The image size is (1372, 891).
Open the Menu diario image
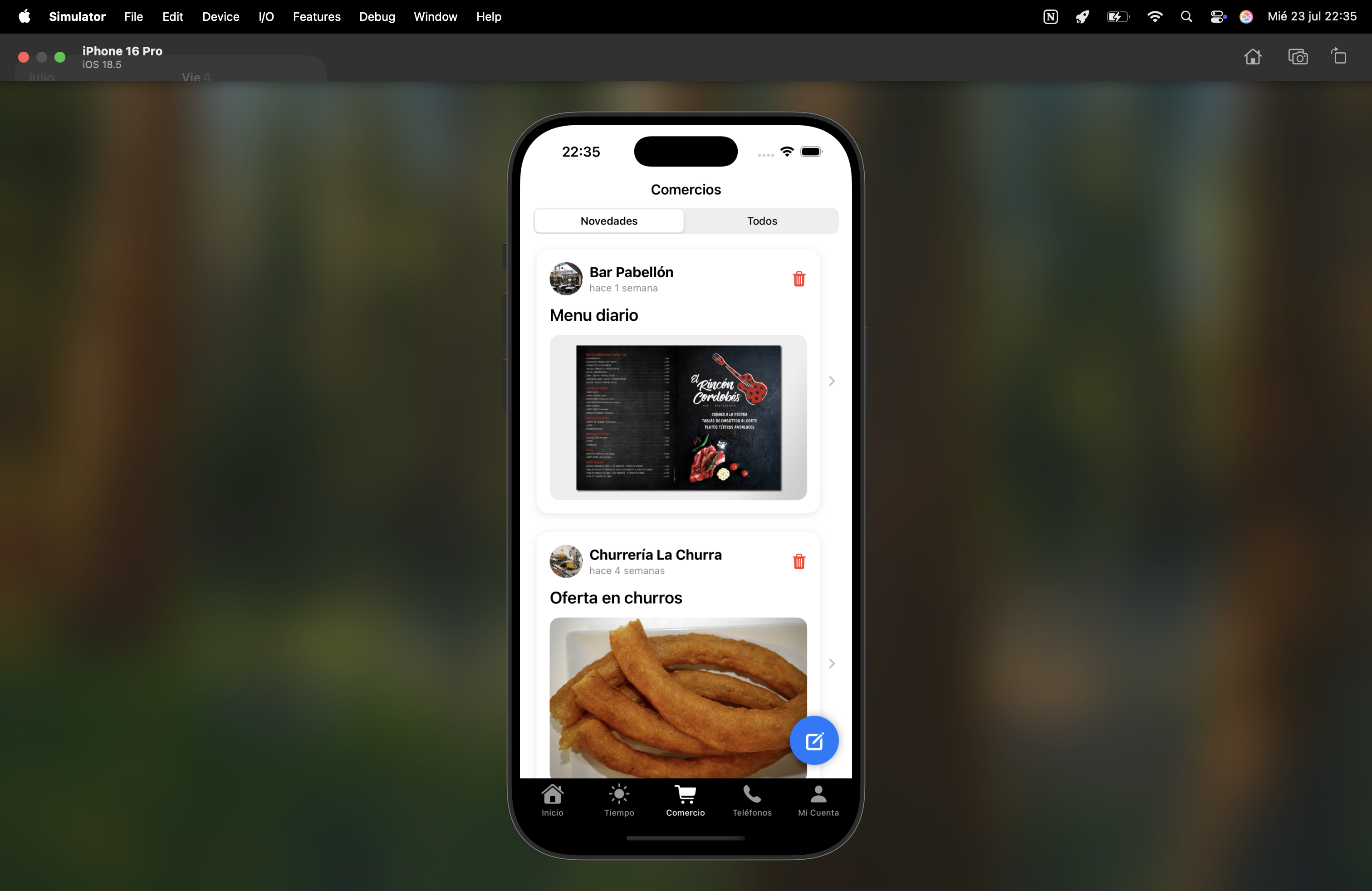click(678, 417)
